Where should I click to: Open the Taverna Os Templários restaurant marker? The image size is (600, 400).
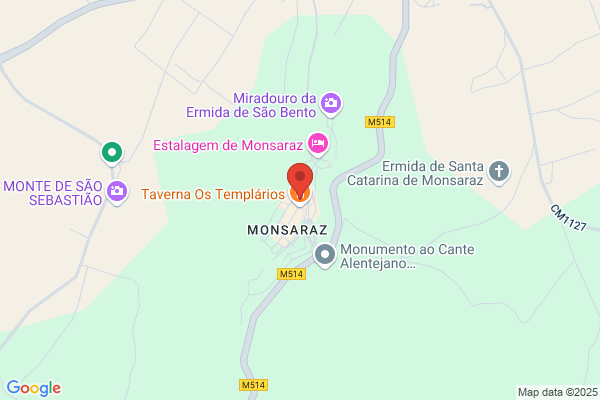[x=300, y=196]
